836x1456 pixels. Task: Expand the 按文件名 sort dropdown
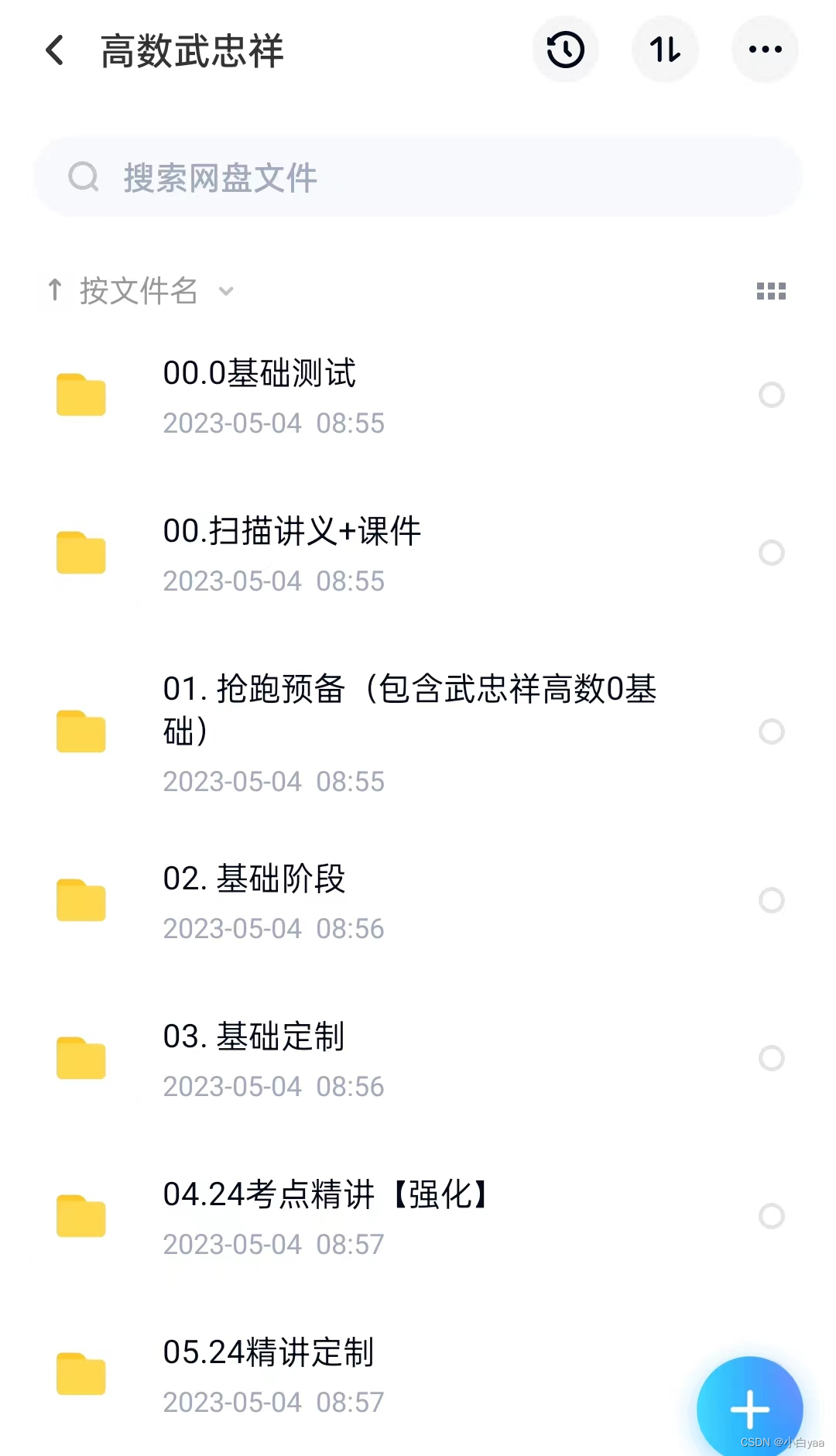[138, 290]
